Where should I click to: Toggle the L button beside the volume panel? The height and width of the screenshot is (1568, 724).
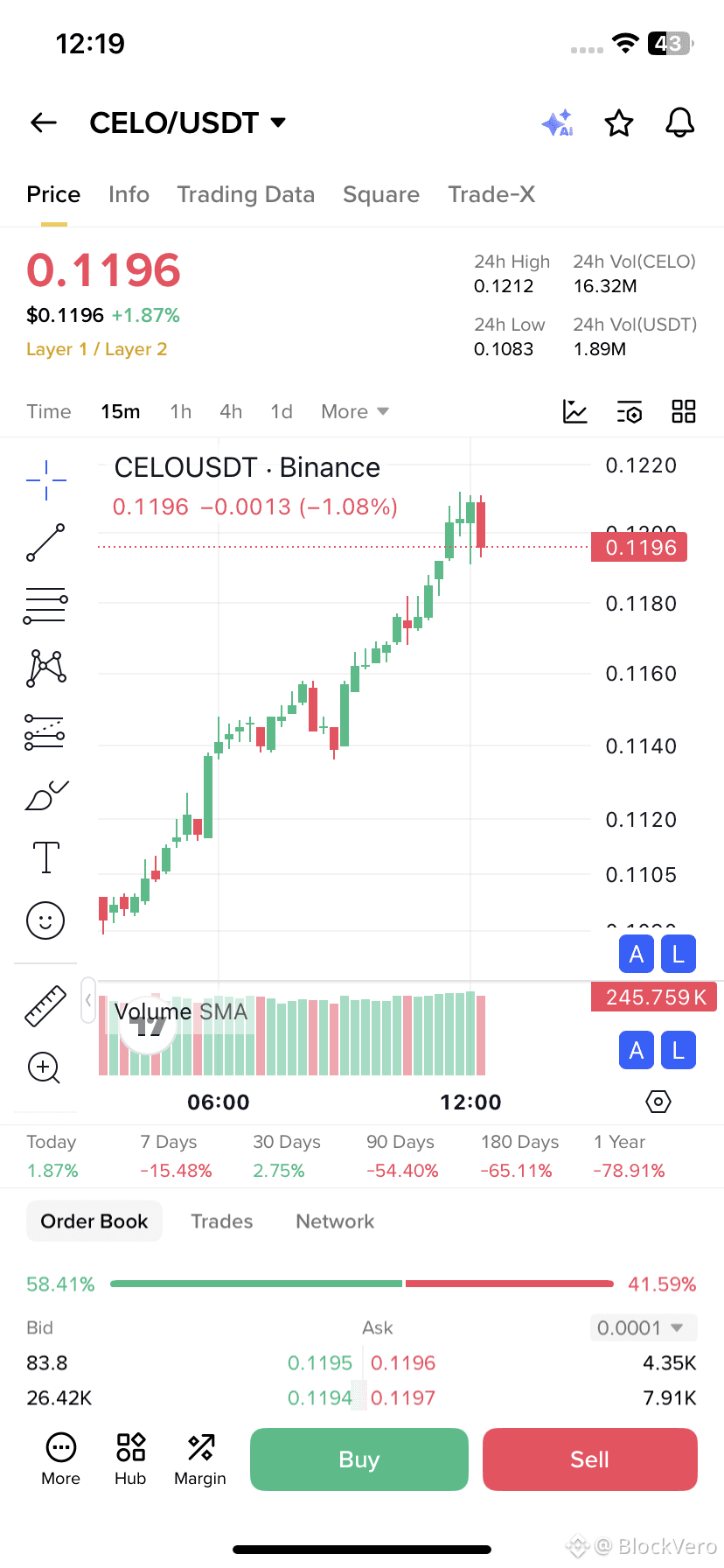coord(679,1050)
